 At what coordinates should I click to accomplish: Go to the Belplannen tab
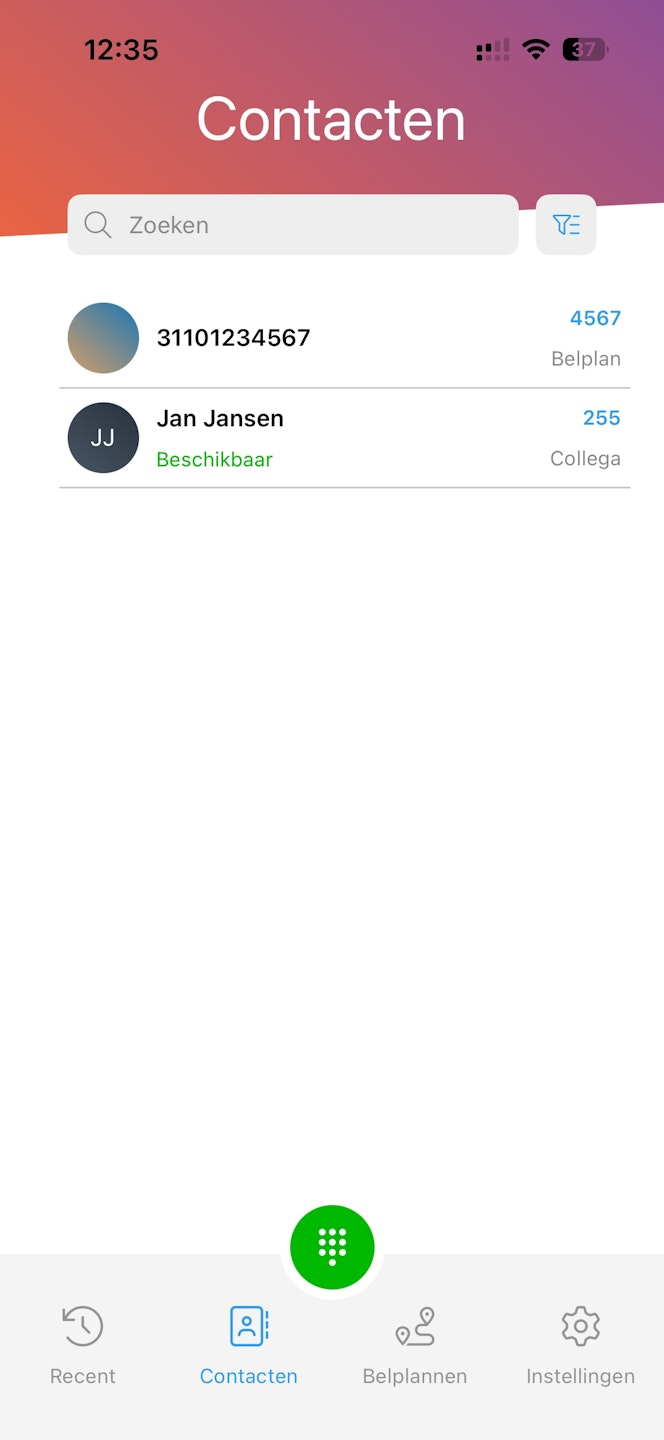coord(415,1345)
